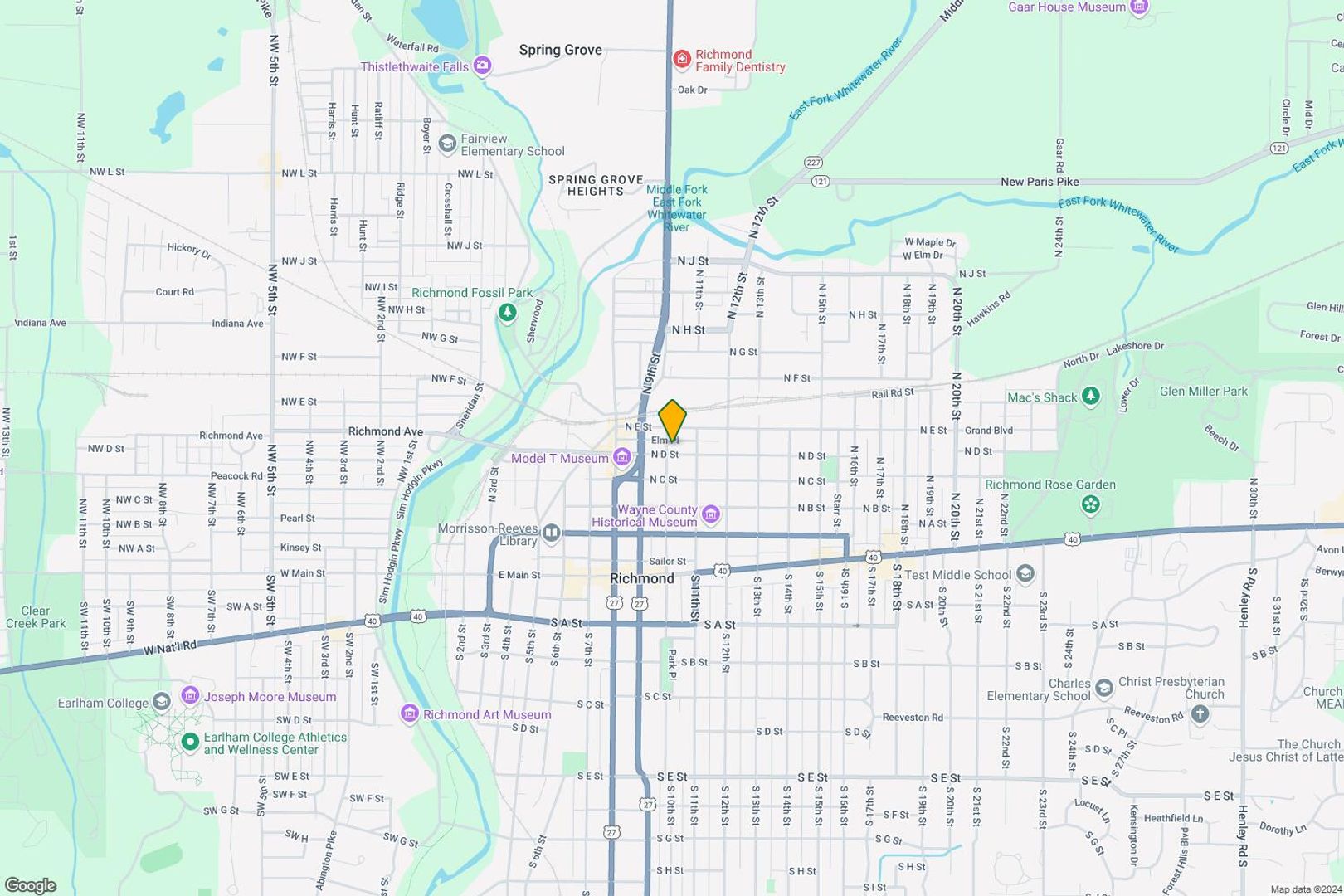Screen dimensions: 1344x896
Task: Tap the Richmond Art Museum marker
Action: (409, 713)
